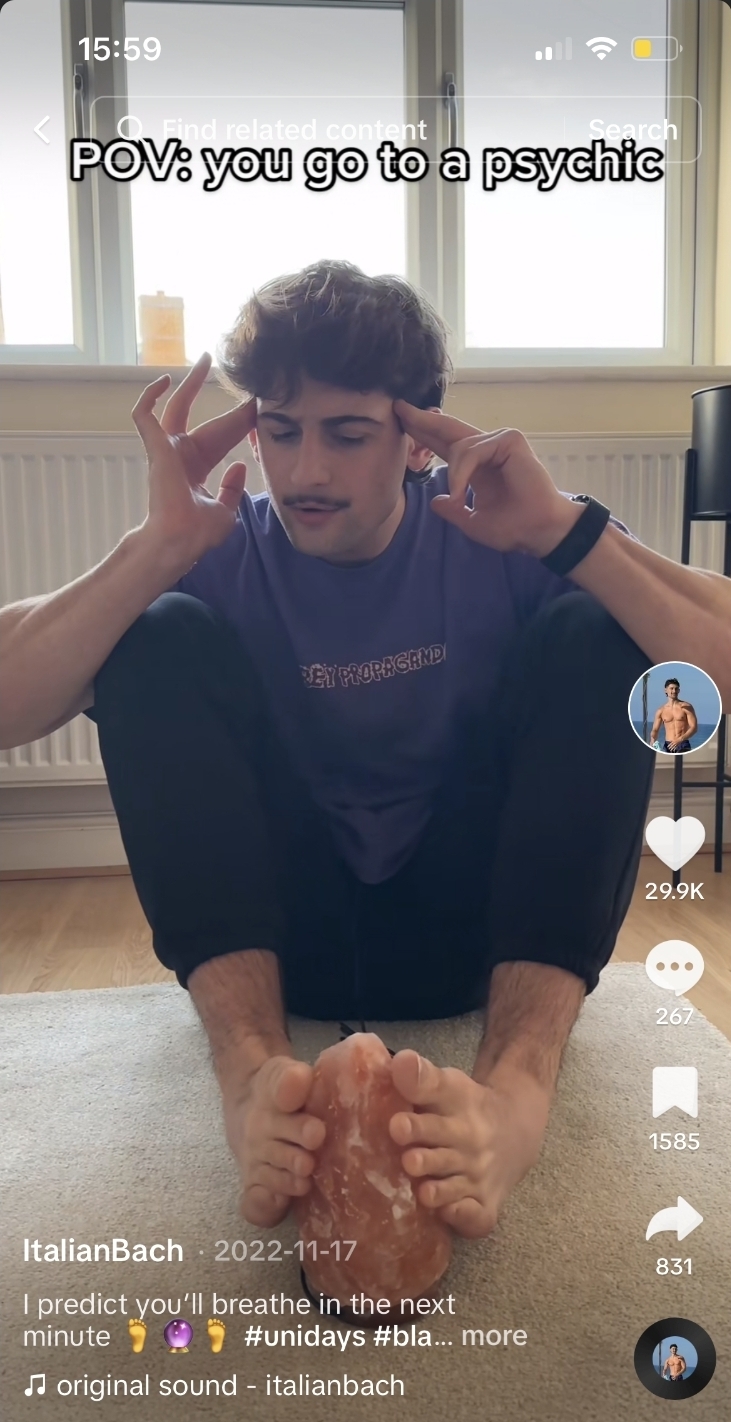Viewport: 731px width, 1422px height.
Task: Open the comments section
Action: 674,969
